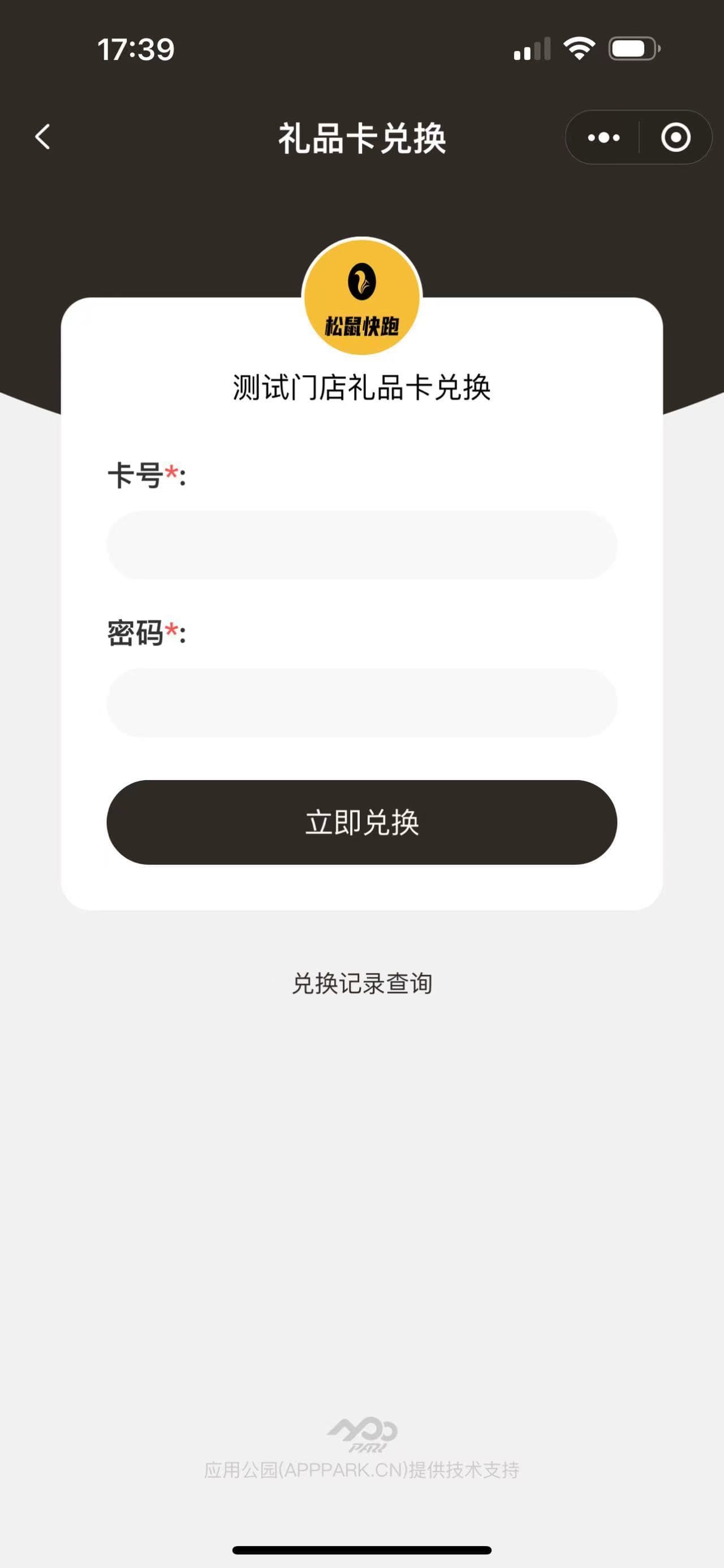This screenshot has height=1568, width=724.
Task: Open the mini program more options menu
Action: [x=604, y=137]
